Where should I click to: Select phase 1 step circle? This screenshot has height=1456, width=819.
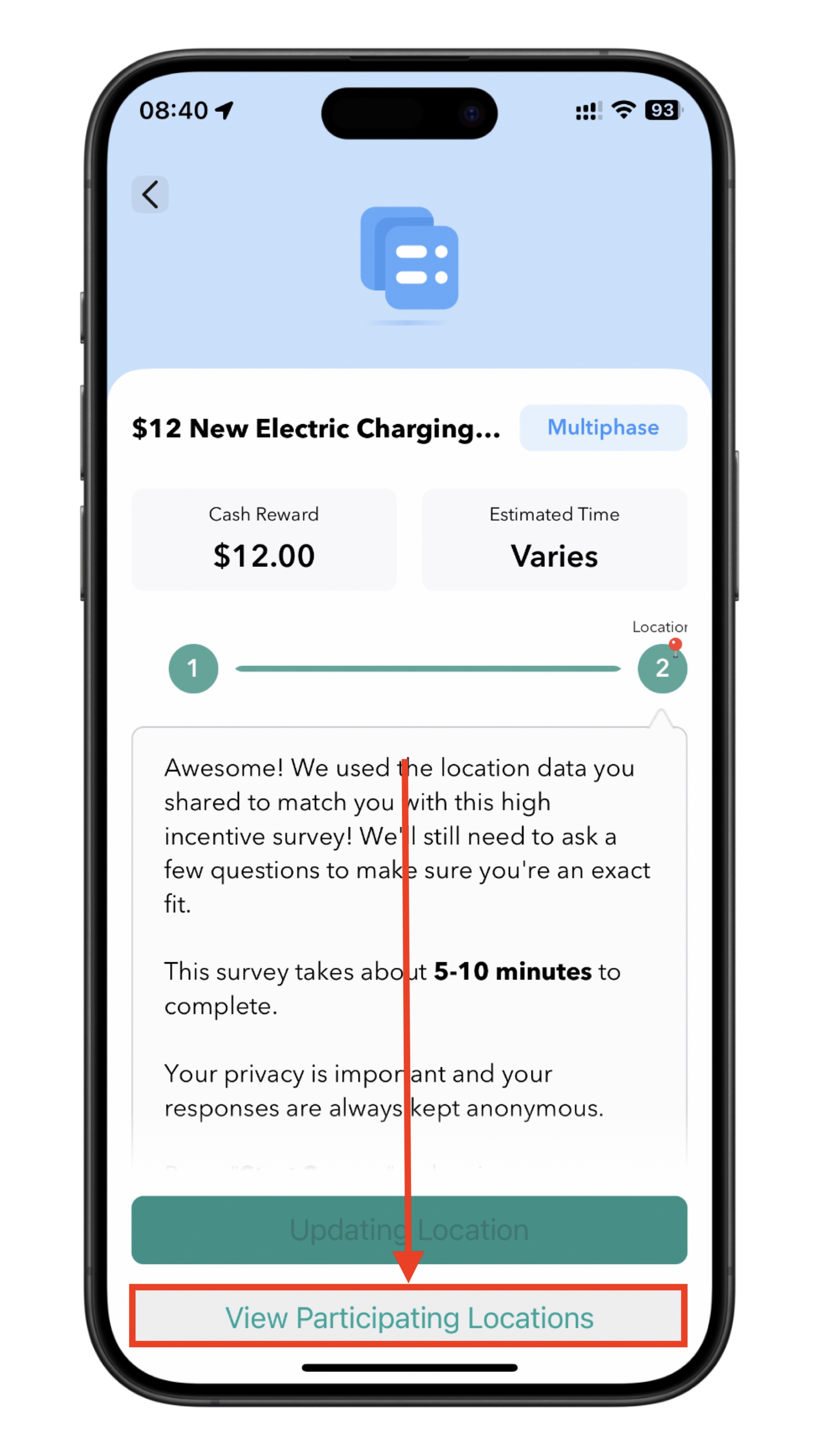click(x=193, y=668)
